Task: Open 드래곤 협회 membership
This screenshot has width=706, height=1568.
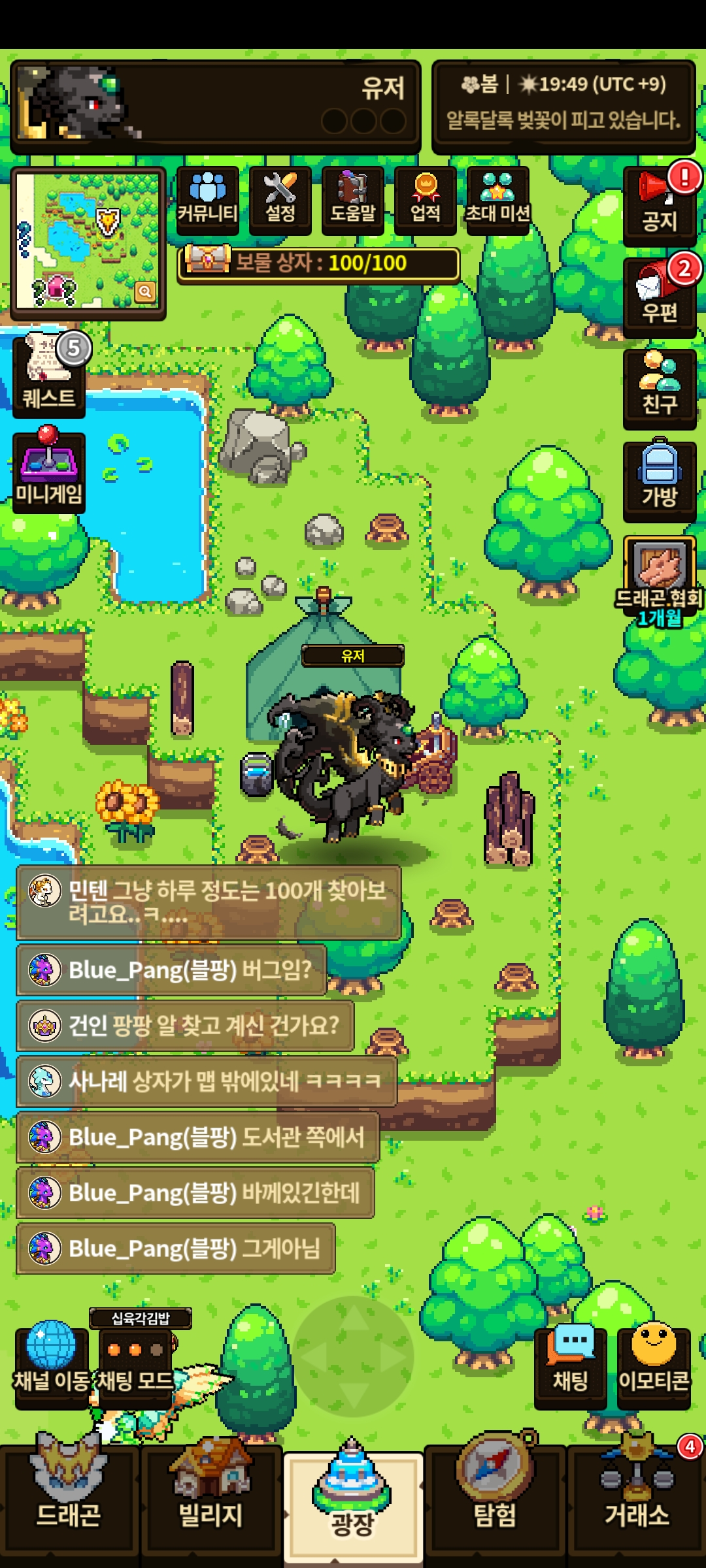Action: (660, 578)
